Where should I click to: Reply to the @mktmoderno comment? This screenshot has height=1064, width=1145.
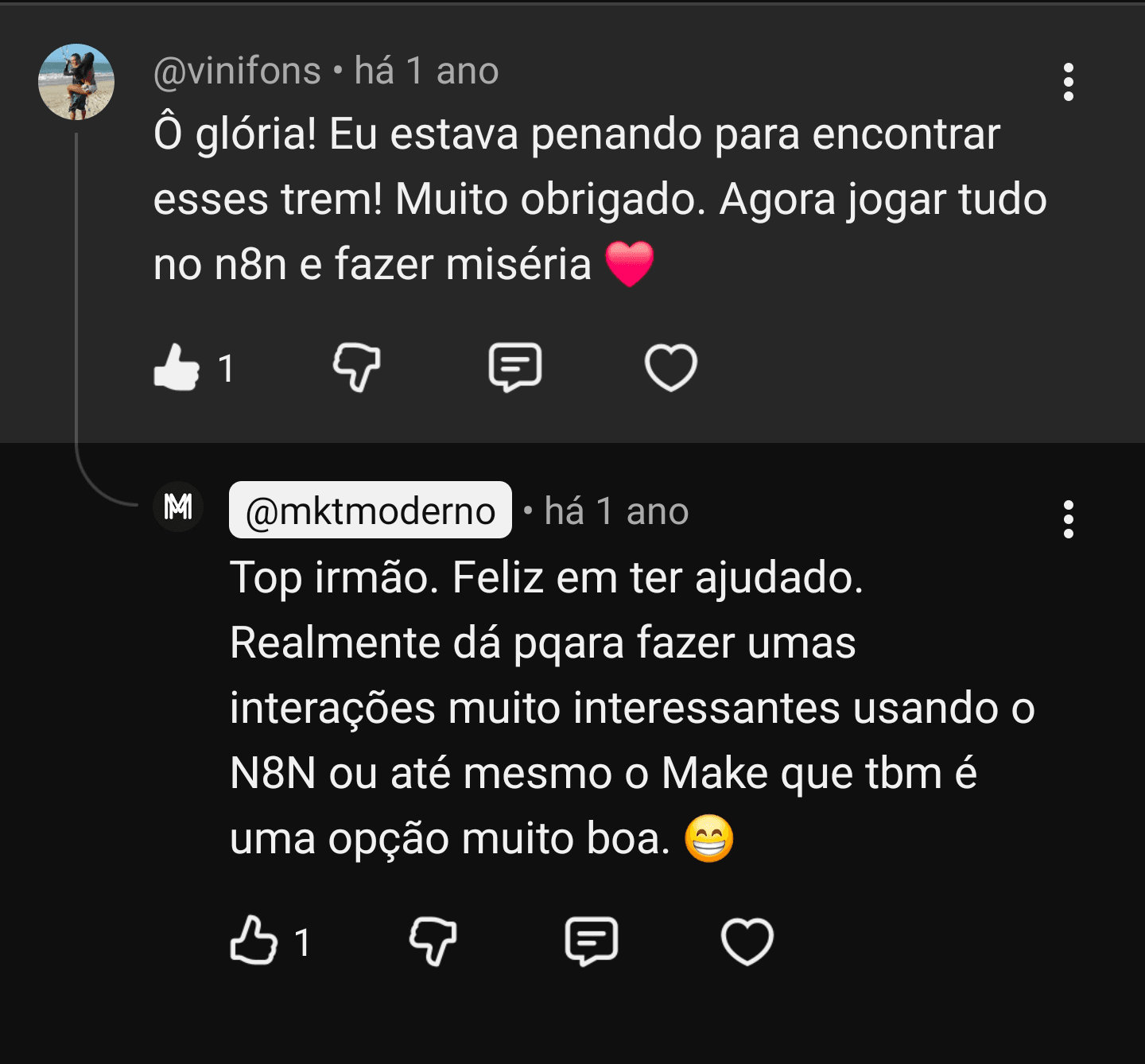591,942
